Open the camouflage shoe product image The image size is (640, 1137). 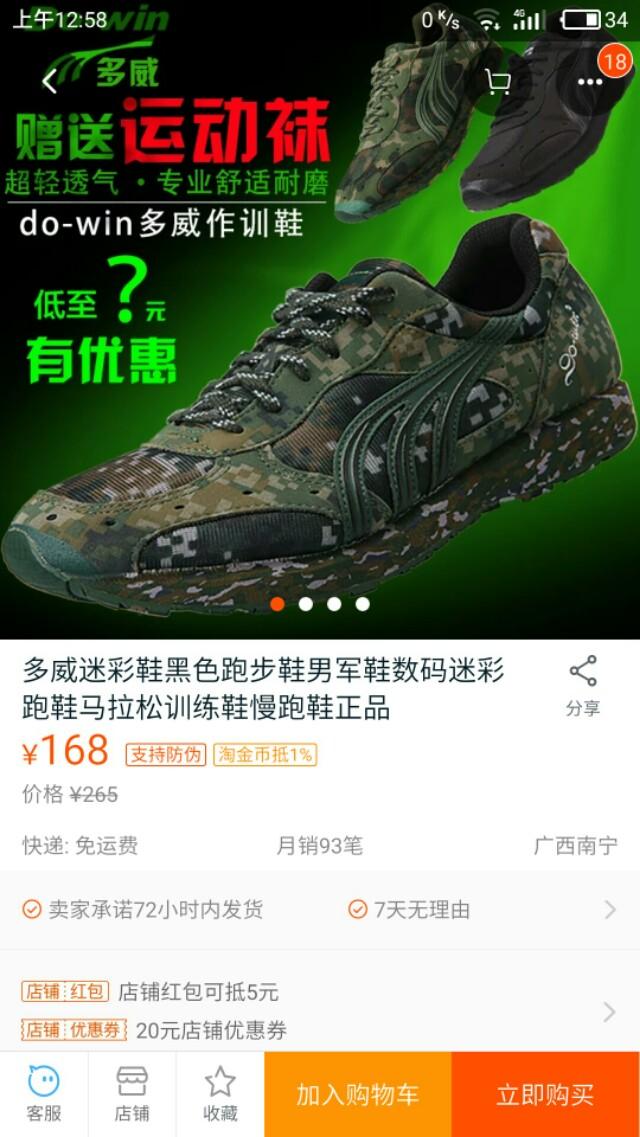pyautogui.click(x=320, y=319)
